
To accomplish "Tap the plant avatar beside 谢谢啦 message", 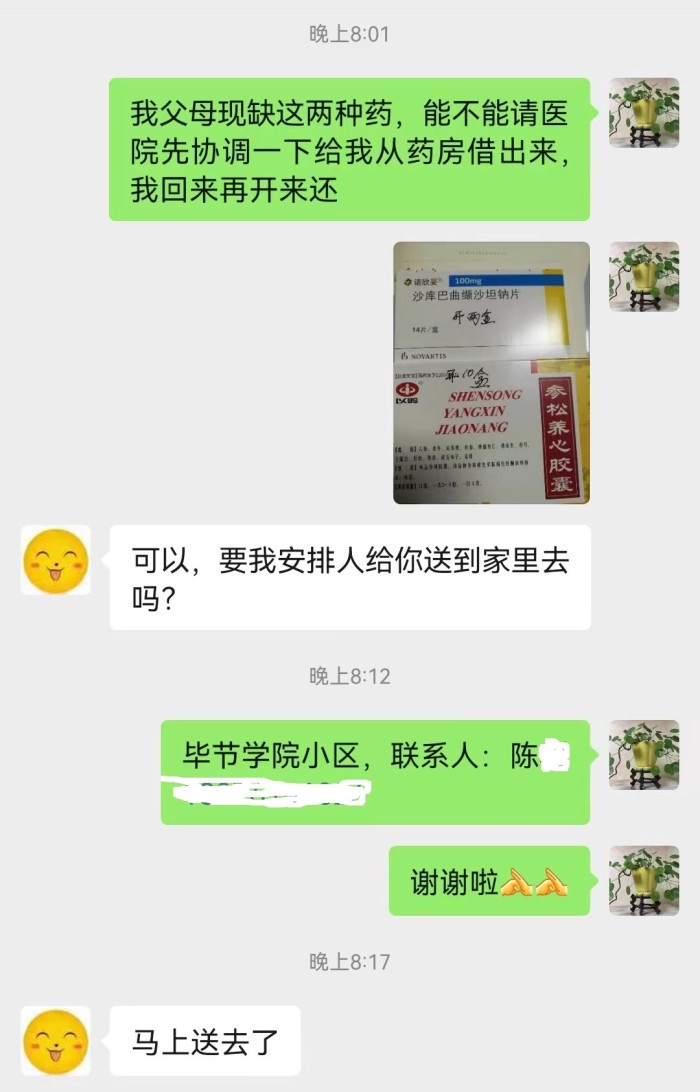I will coord(644,880).
